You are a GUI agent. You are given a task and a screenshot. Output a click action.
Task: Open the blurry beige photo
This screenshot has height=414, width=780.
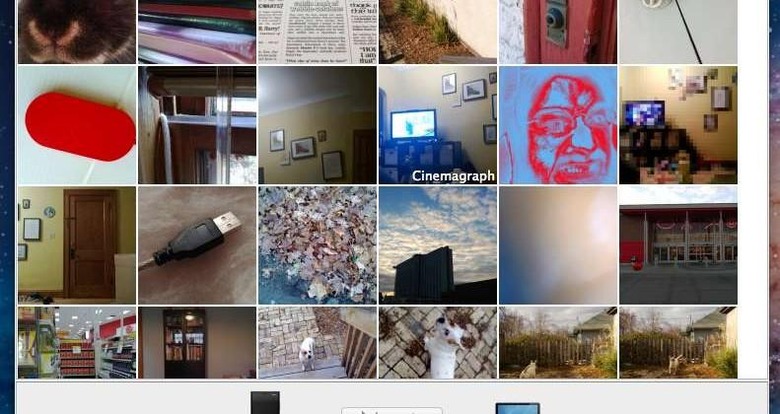pyautogui.click(x=557, y=245)
